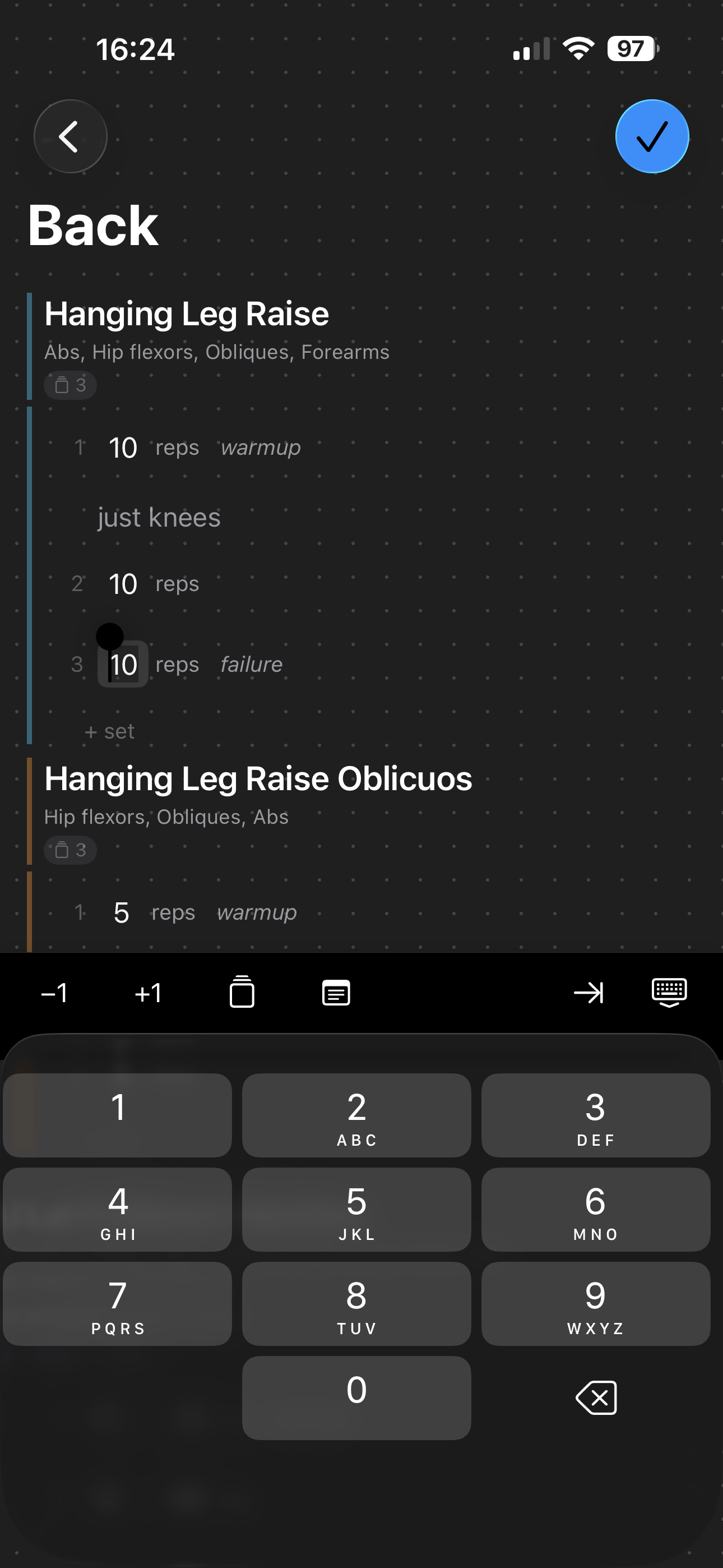Edit reps of Hanging Leg Raise set 2
Viewport: 723px width, 1568px height.
pyautogui.click(x=122, y=584)
